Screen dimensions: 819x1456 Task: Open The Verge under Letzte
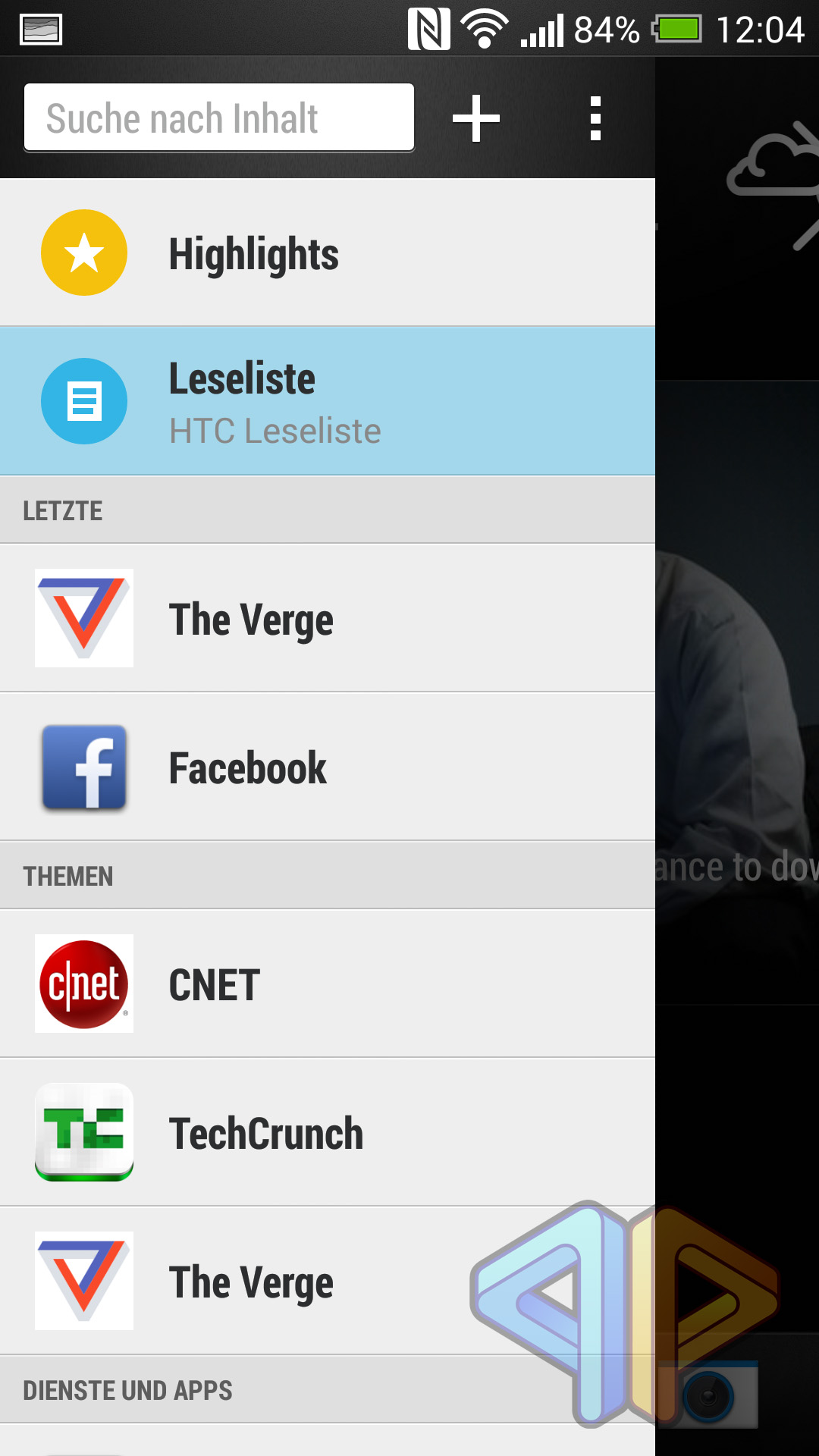point(328,618)
